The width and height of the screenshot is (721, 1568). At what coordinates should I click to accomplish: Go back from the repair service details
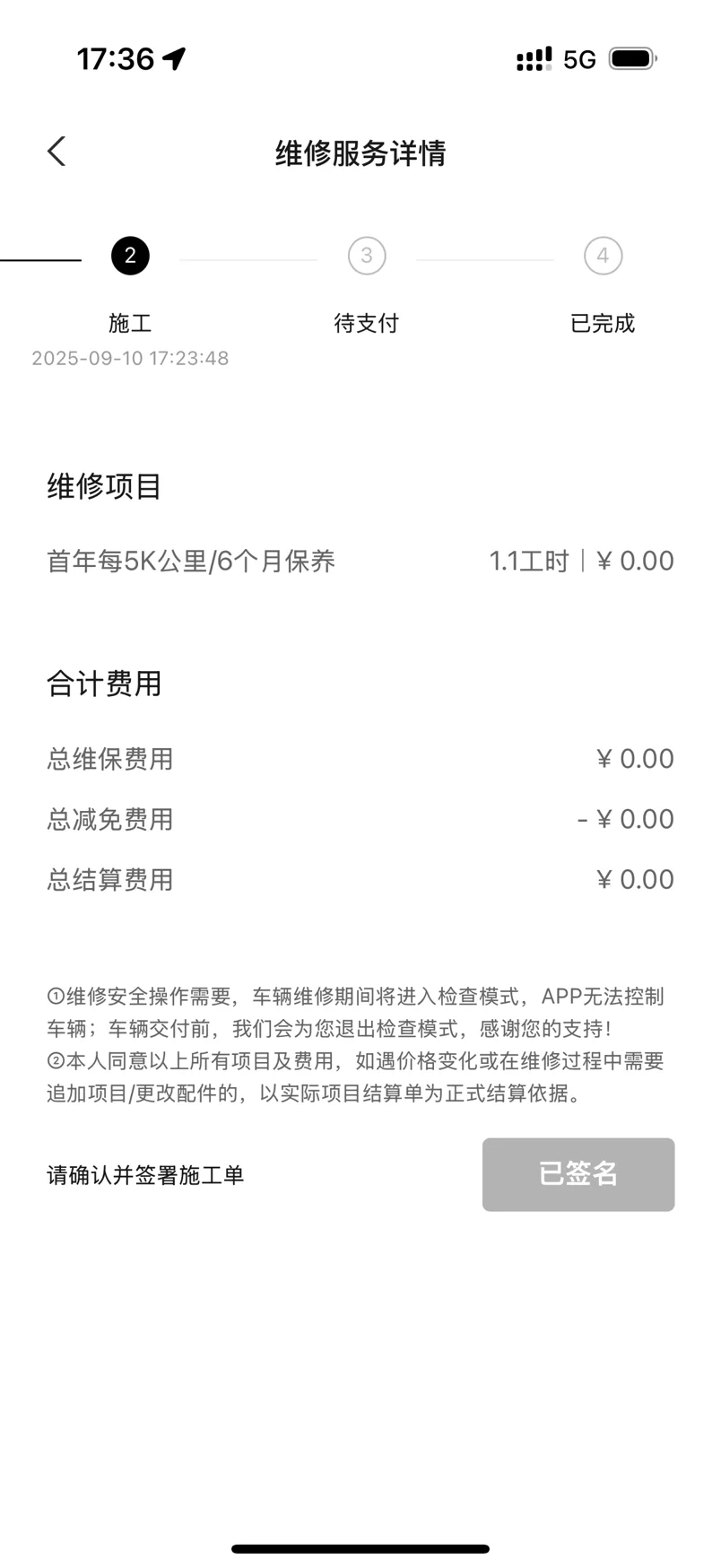click(56, 152)
